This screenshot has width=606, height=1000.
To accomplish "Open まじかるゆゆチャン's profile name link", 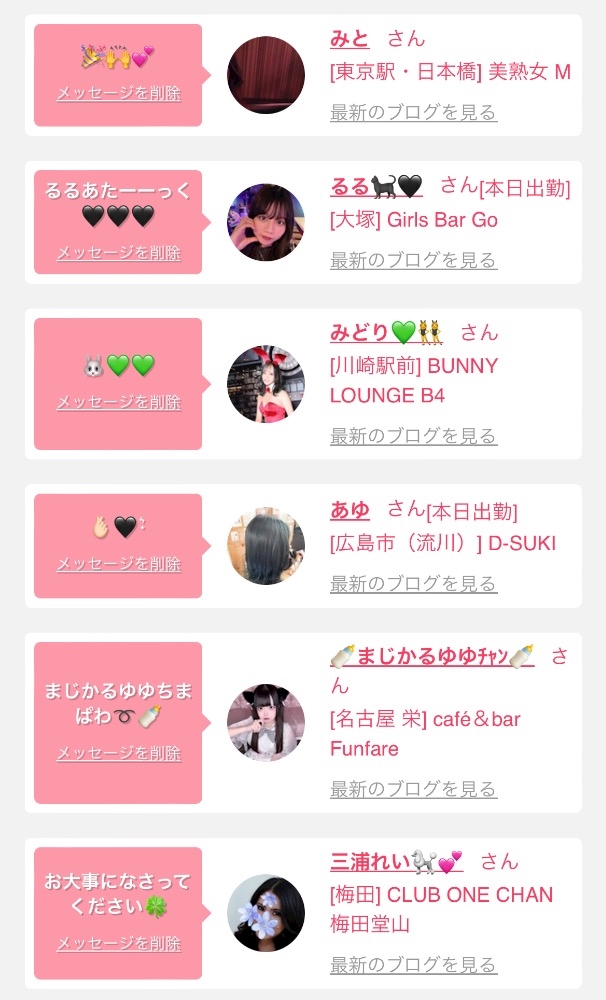I will point(432,656).
